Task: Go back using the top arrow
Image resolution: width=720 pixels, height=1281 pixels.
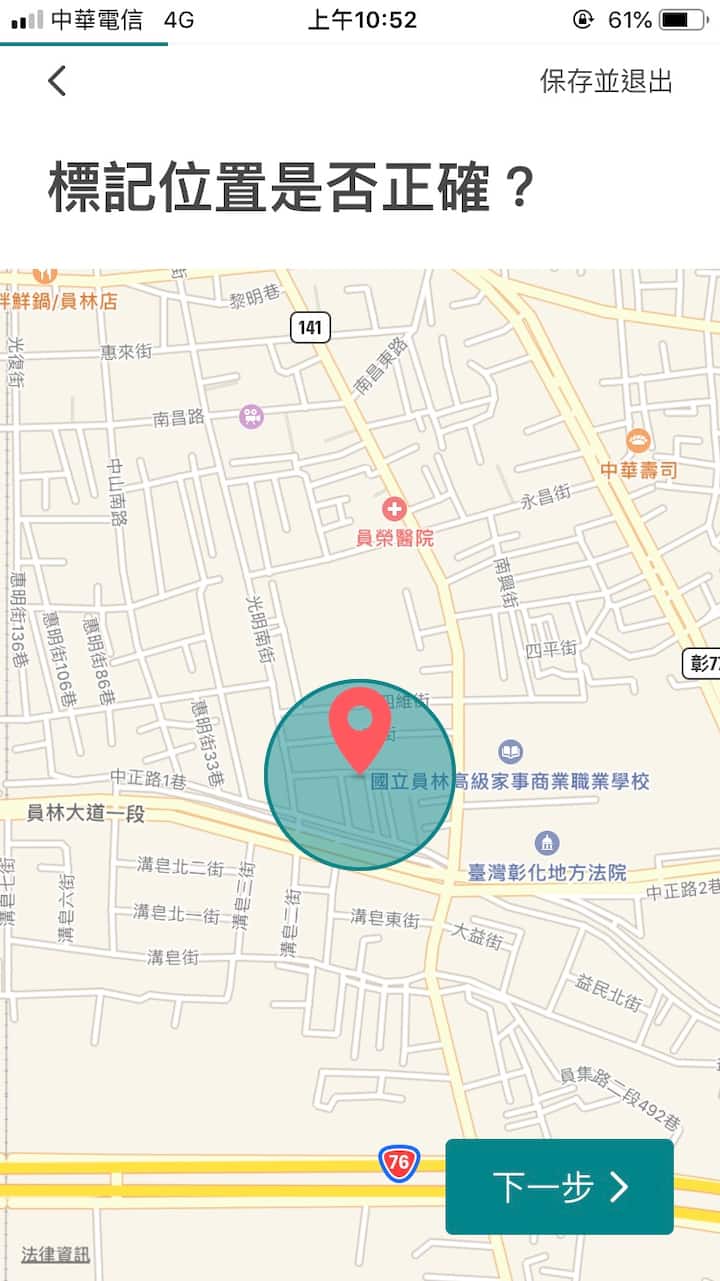Action: tap(57, 81)
